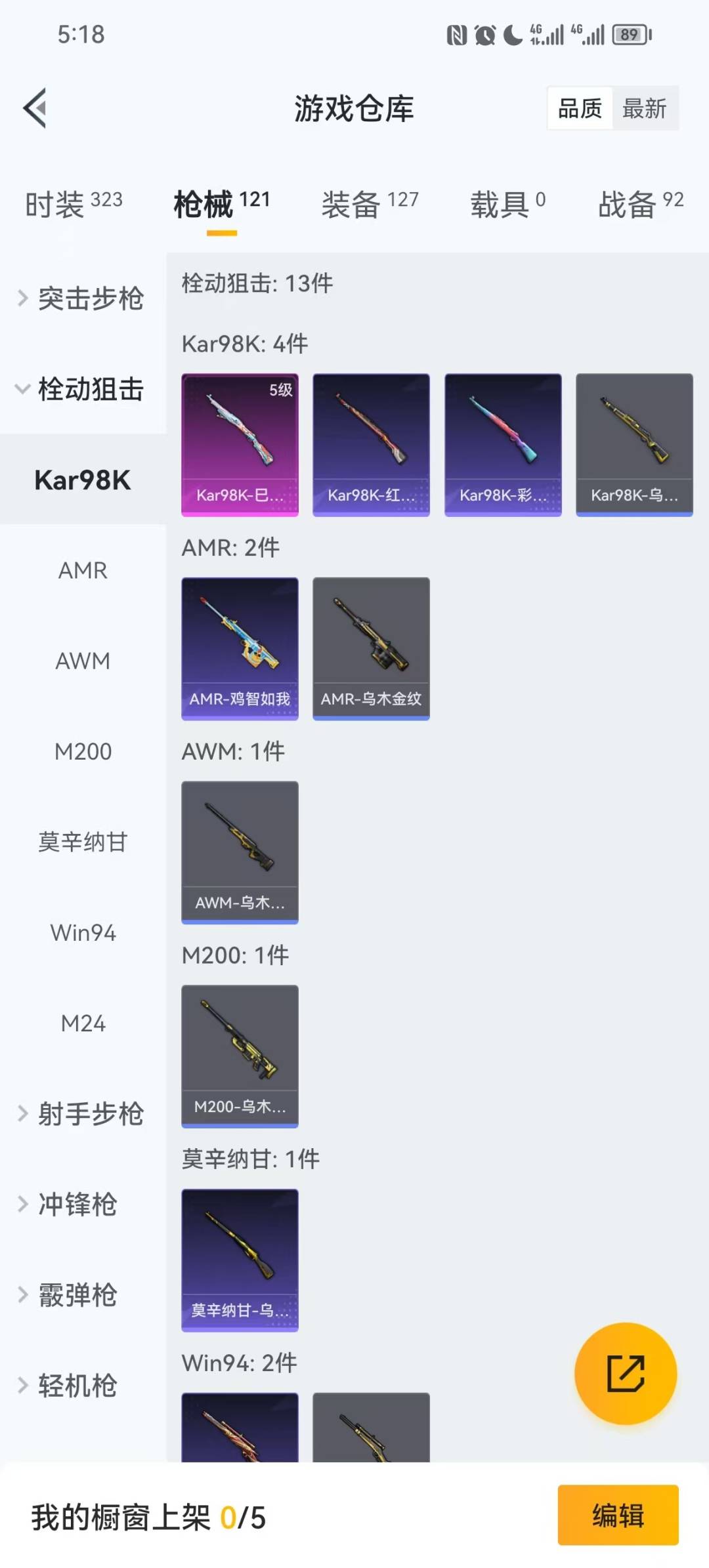This screenshot has height=1568, width=709.
Task: Check the battery level indicator
Action: point(629,35)
